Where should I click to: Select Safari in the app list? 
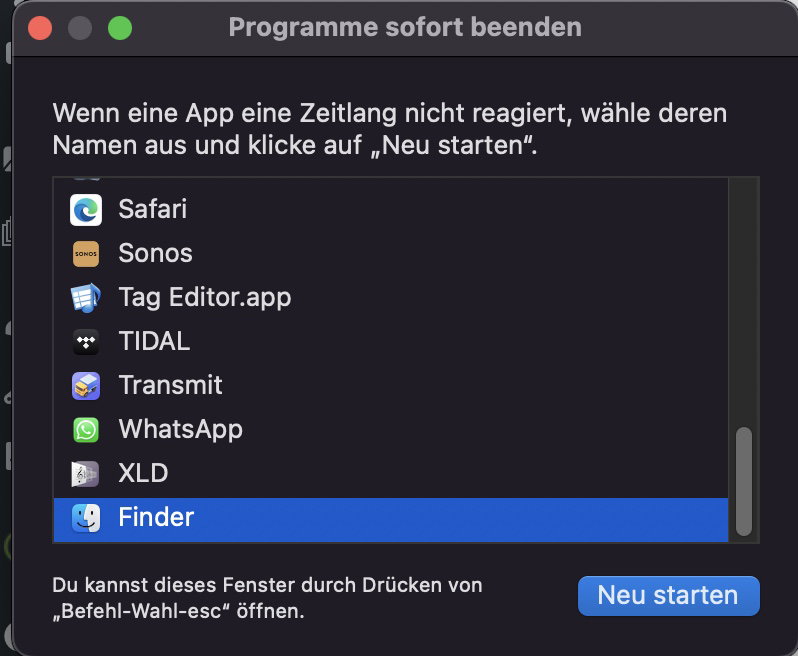(152, 209)
